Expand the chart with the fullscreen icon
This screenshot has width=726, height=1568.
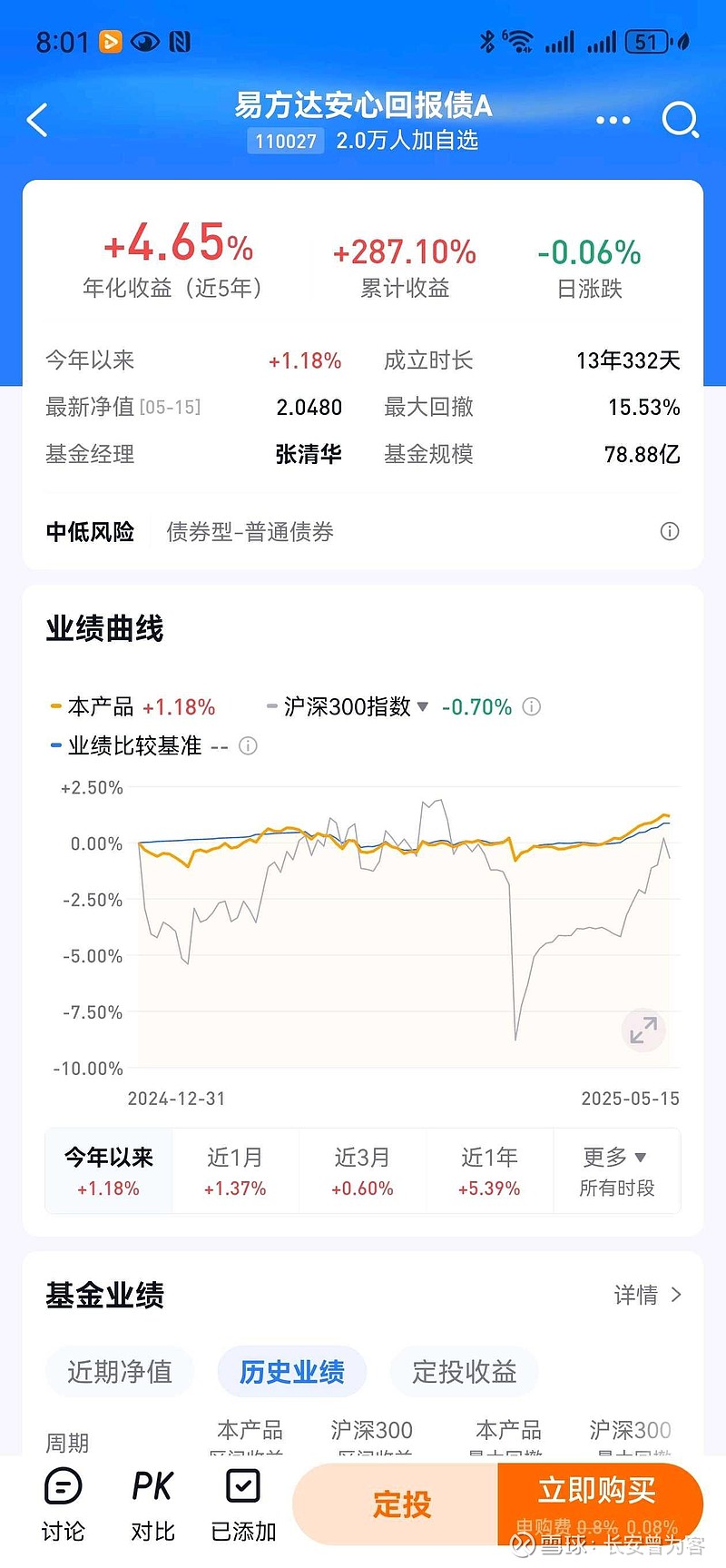pyautogui.click(x=643, y=1030)
